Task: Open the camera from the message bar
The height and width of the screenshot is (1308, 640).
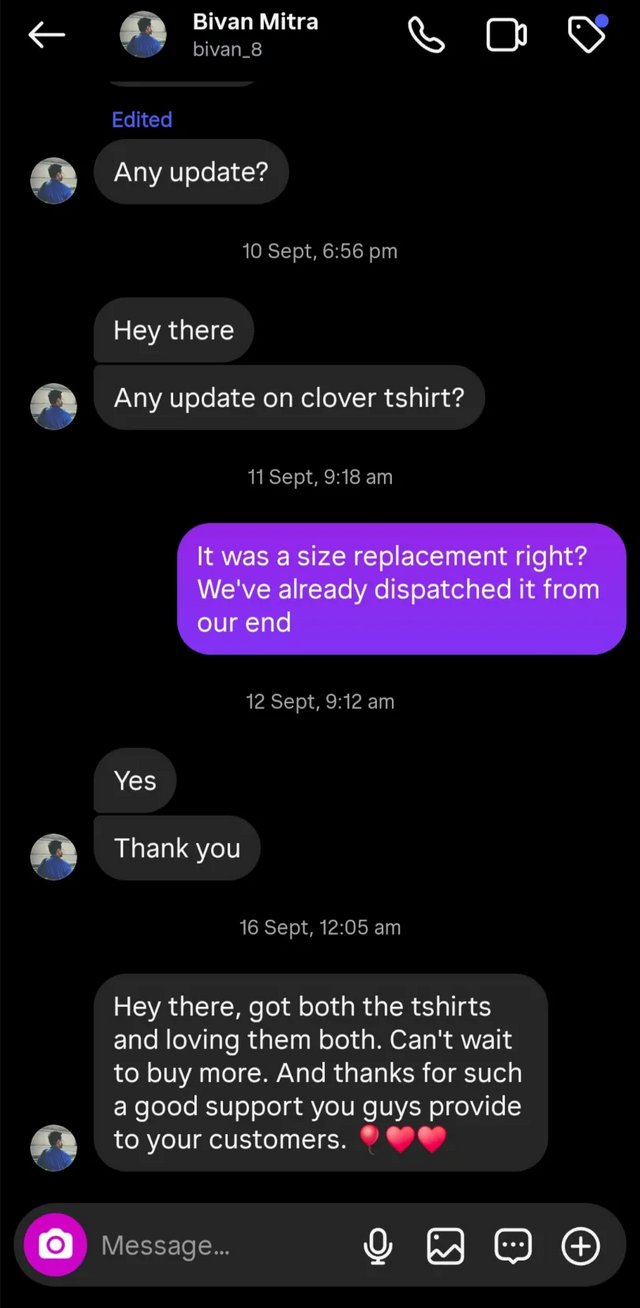Action: click(55, 1245)
